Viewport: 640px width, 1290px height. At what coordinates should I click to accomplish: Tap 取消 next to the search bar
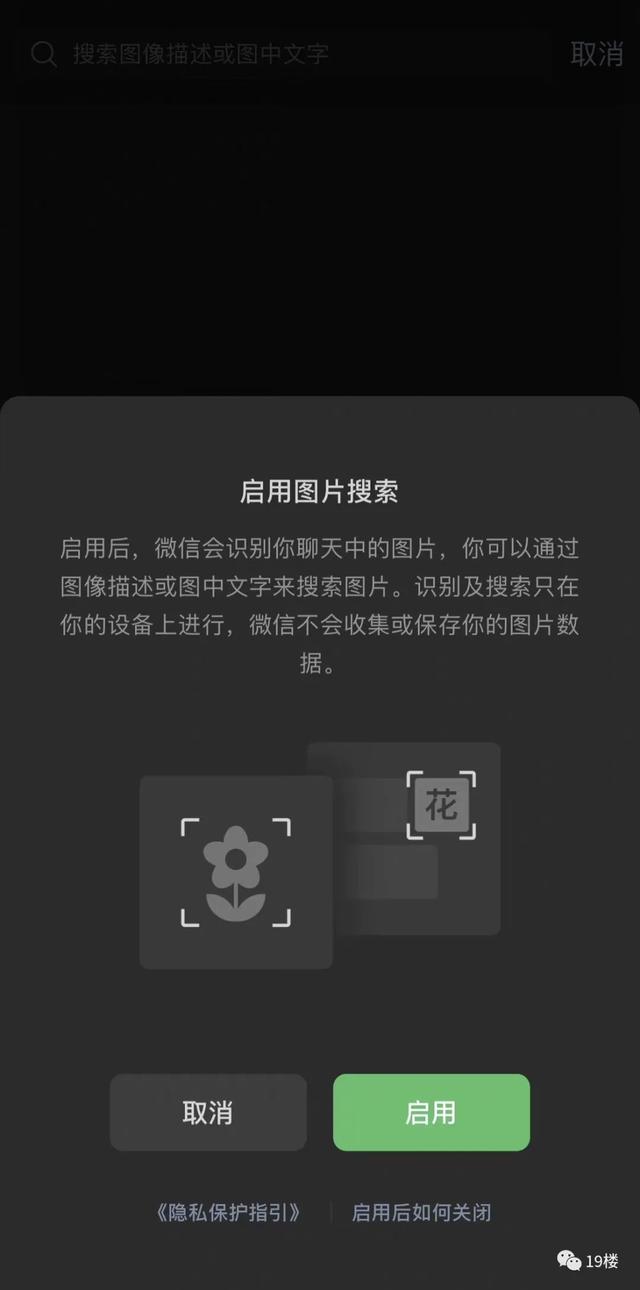pyautogui.click(x=596, y=54)
